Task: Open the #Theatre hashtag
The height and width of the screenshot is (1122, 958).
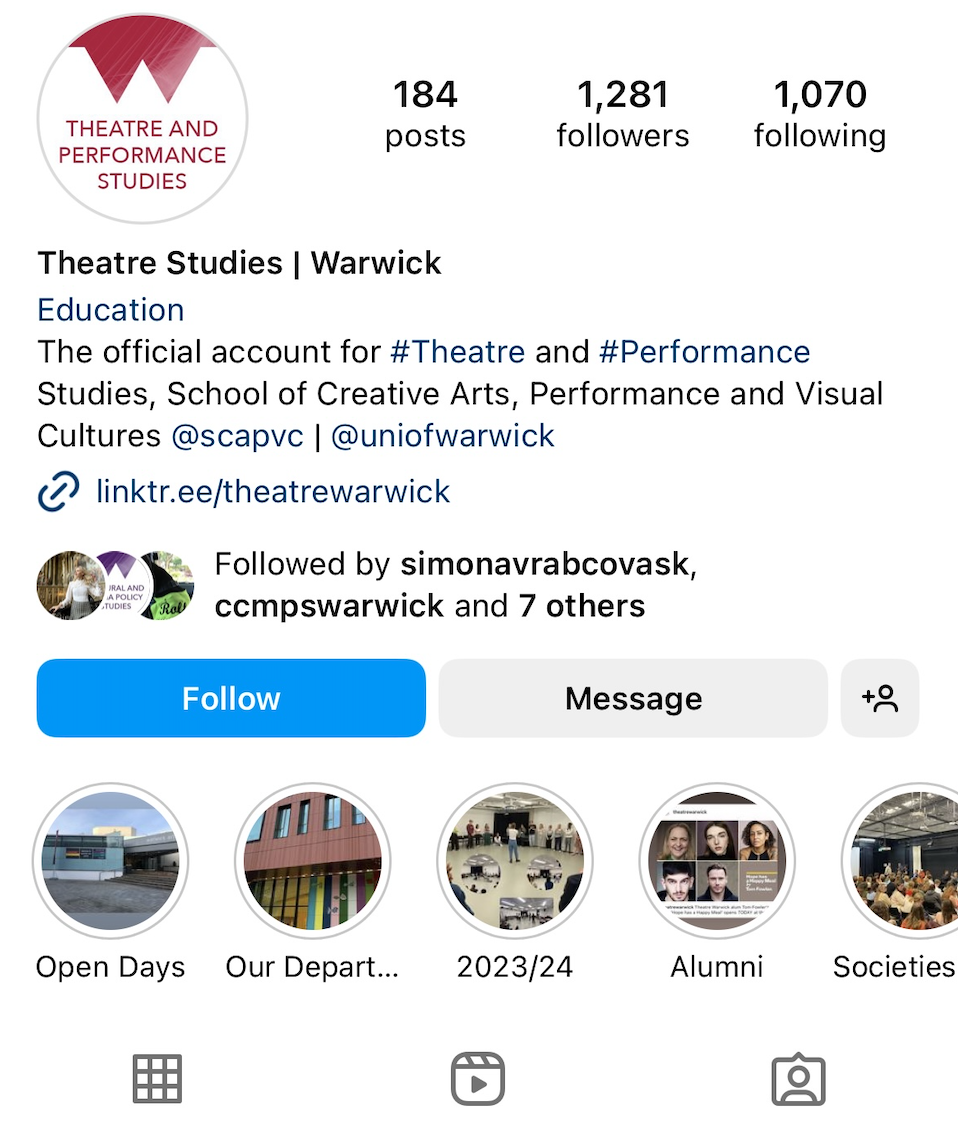Action: 458,352
